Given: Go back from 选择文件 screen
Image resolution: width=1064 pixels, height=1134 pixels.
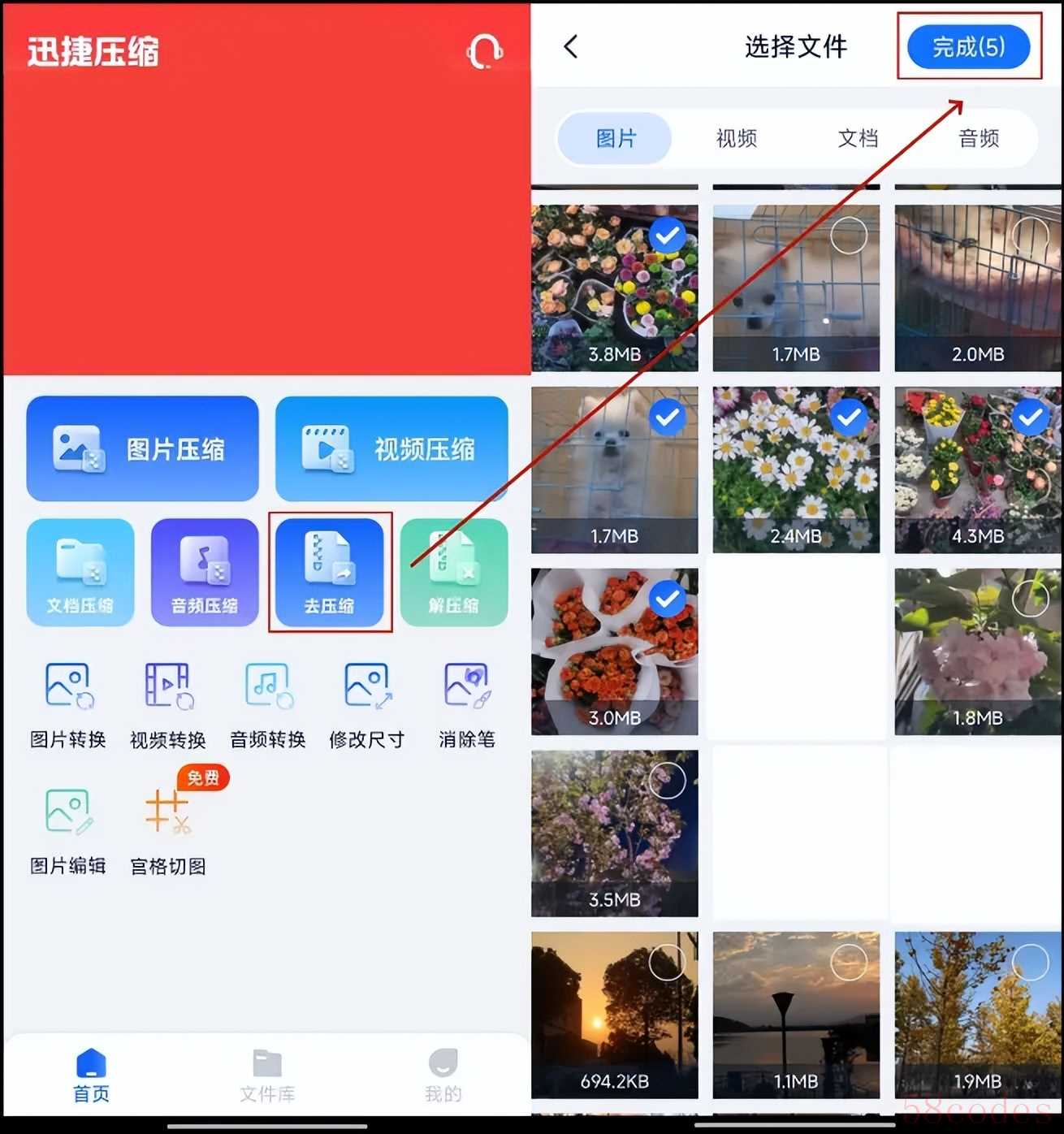Looking at the screenshot, I should pyautogui.click(x=571, y=47).
